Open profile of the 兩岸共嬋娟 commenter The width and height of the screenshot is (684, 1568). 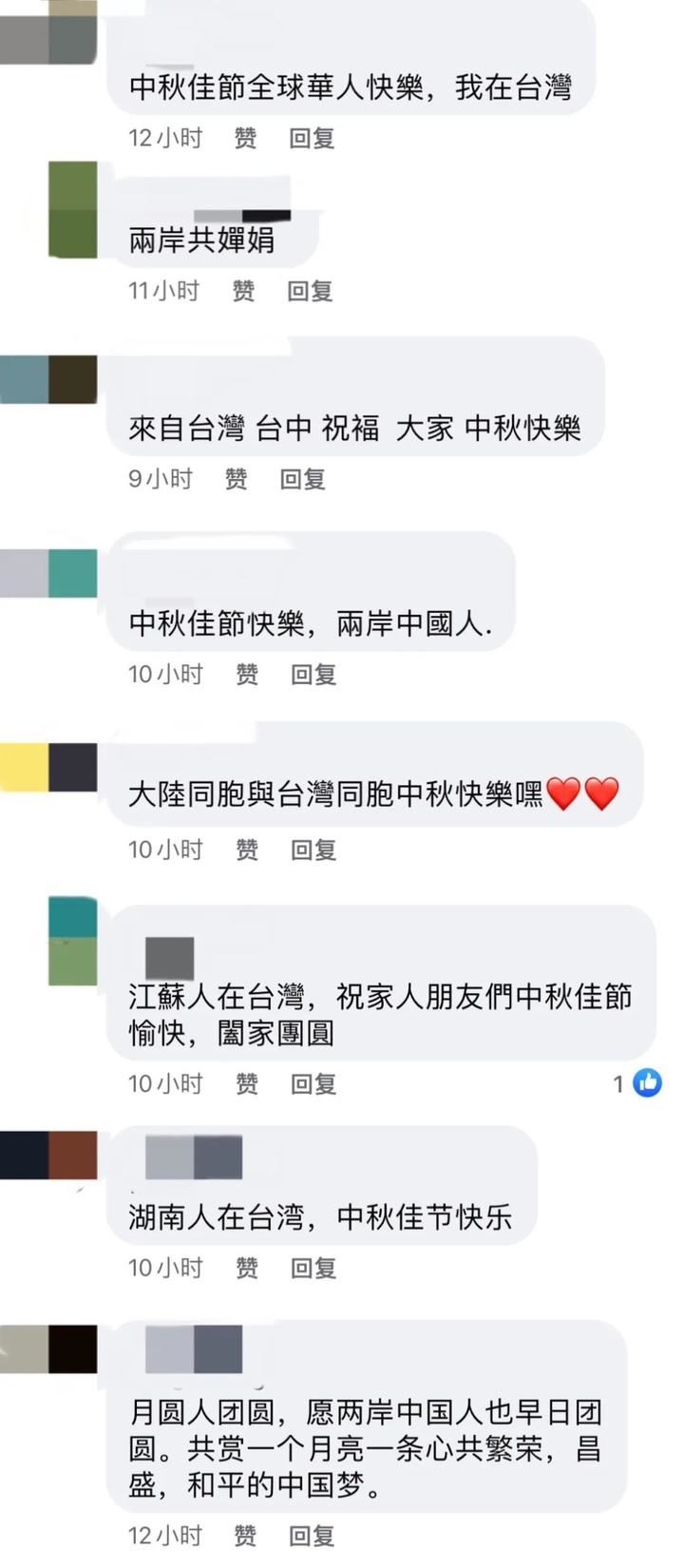pyautogui.click(x=73, y=209)
